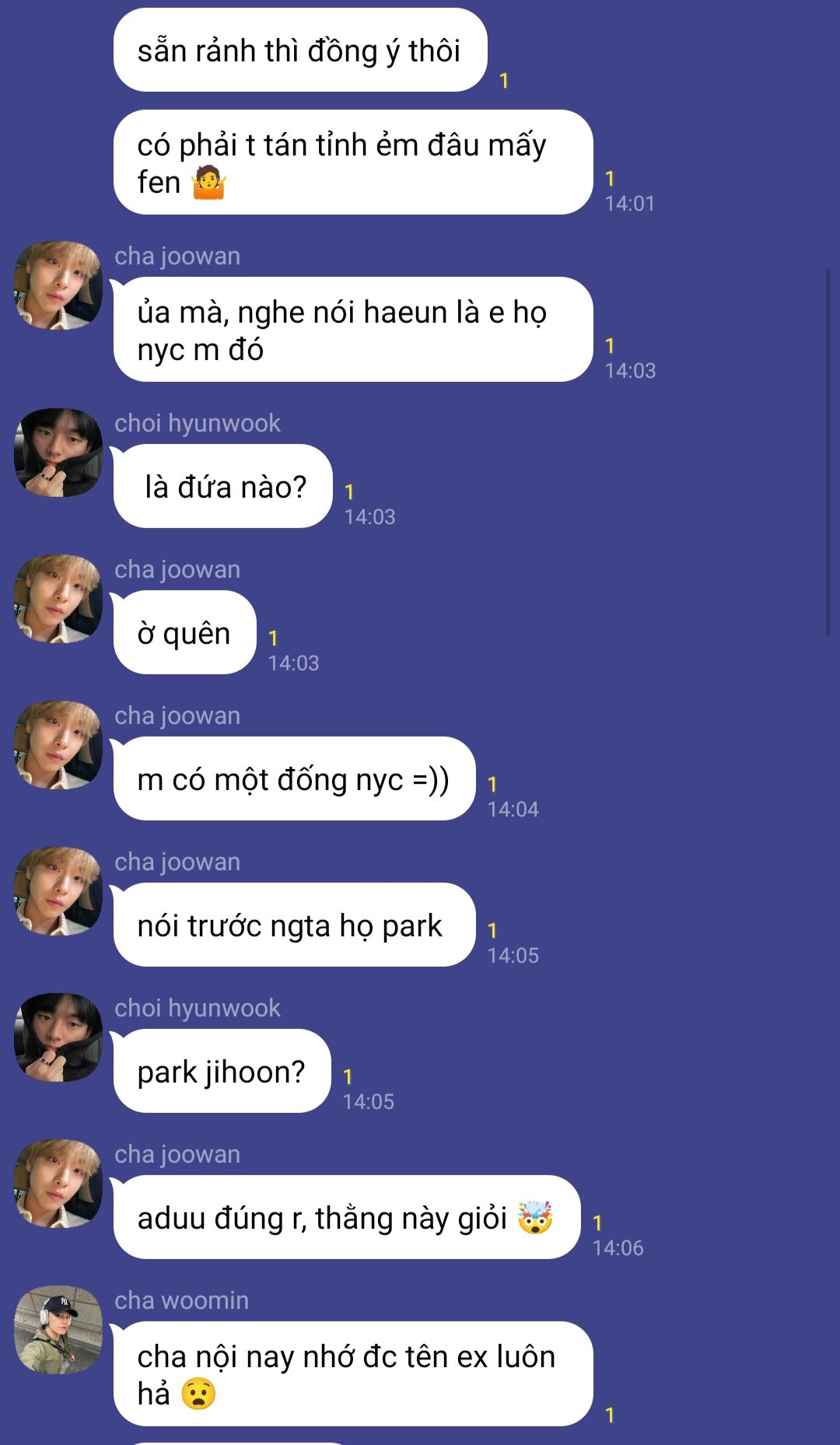The height and width of the screenshot is (1445, 840).
Task: View cha joowan's avatar beside "ủa mà, nghe nói haeun"
Action: pos(58,285)
